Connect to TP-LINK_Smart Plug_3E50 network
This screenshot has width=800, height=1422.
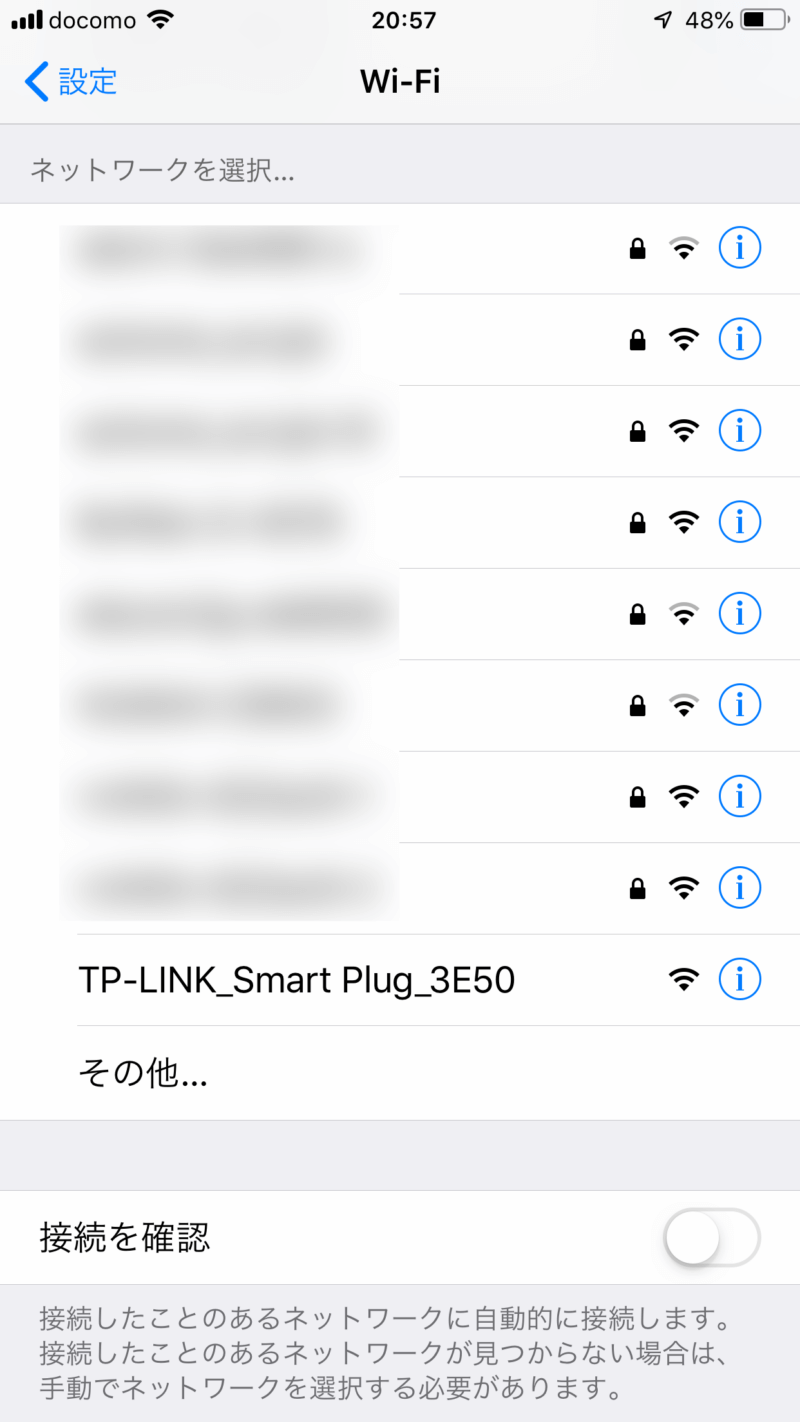pyautogui.click(x=297, y=980)
